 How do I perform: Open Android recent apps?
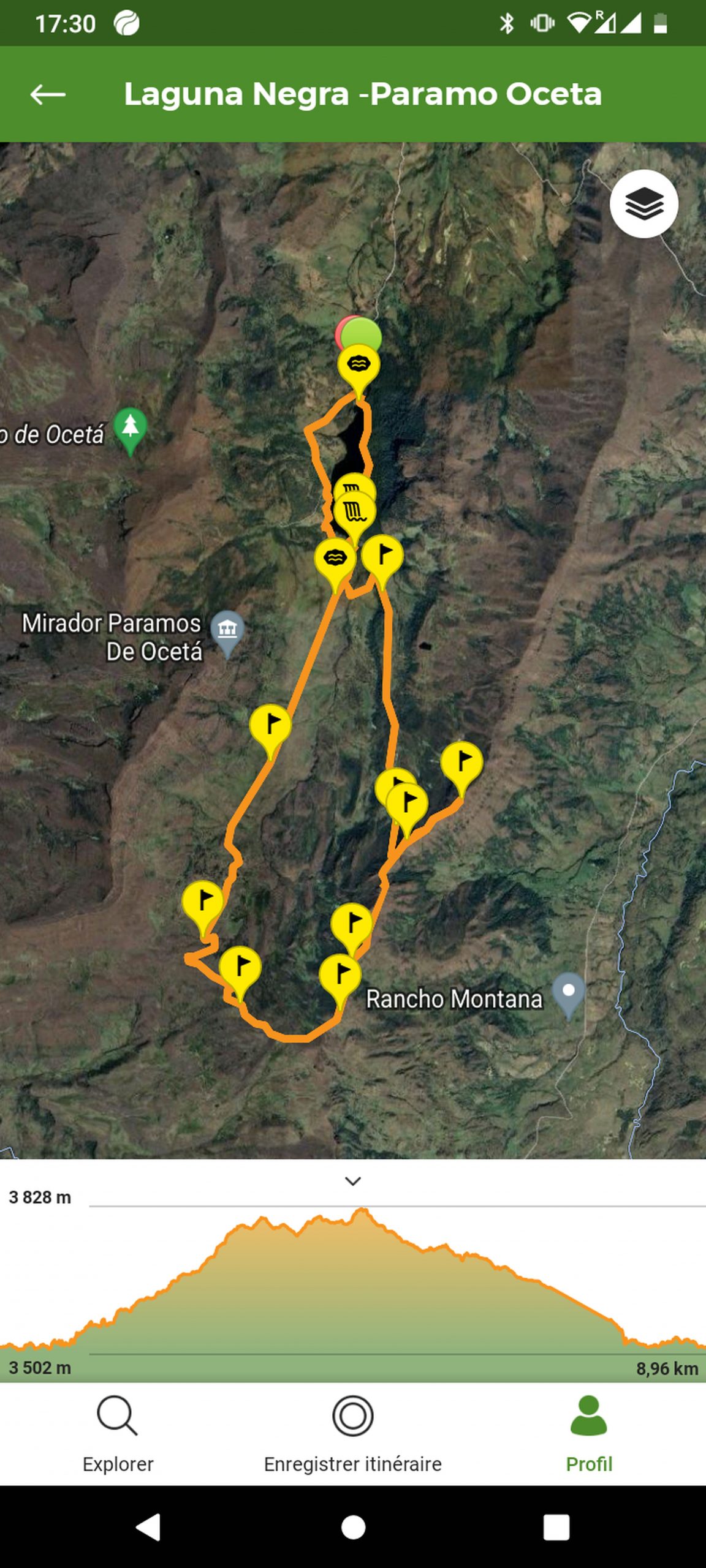pyautogui.click(x=556, y=1527)
